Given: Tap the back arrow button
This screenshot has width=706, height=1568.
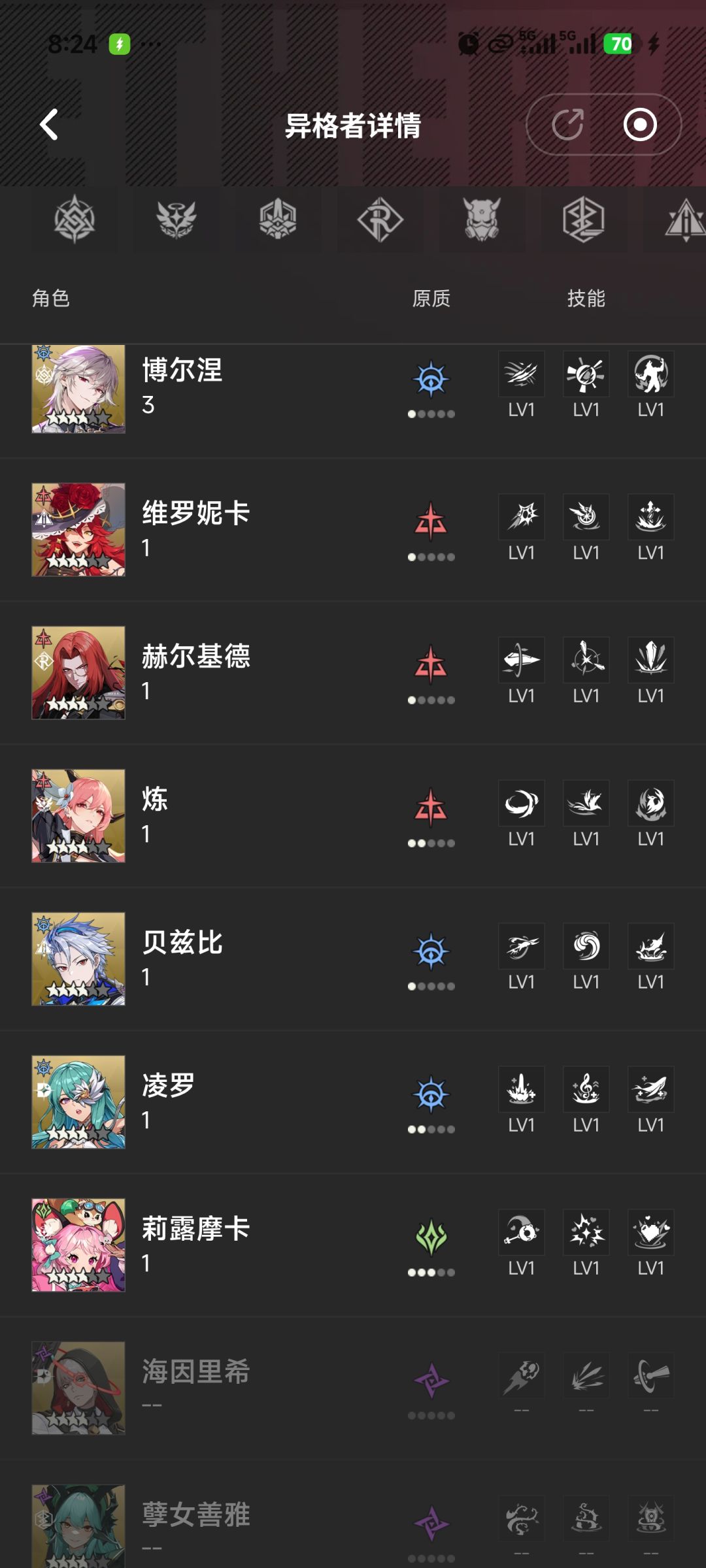Looking at the screenshot, I should (x=49, y=125).
